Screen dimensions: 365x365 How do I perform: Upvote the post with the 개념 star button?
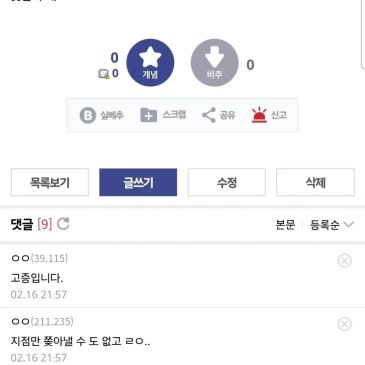(150, 63)
